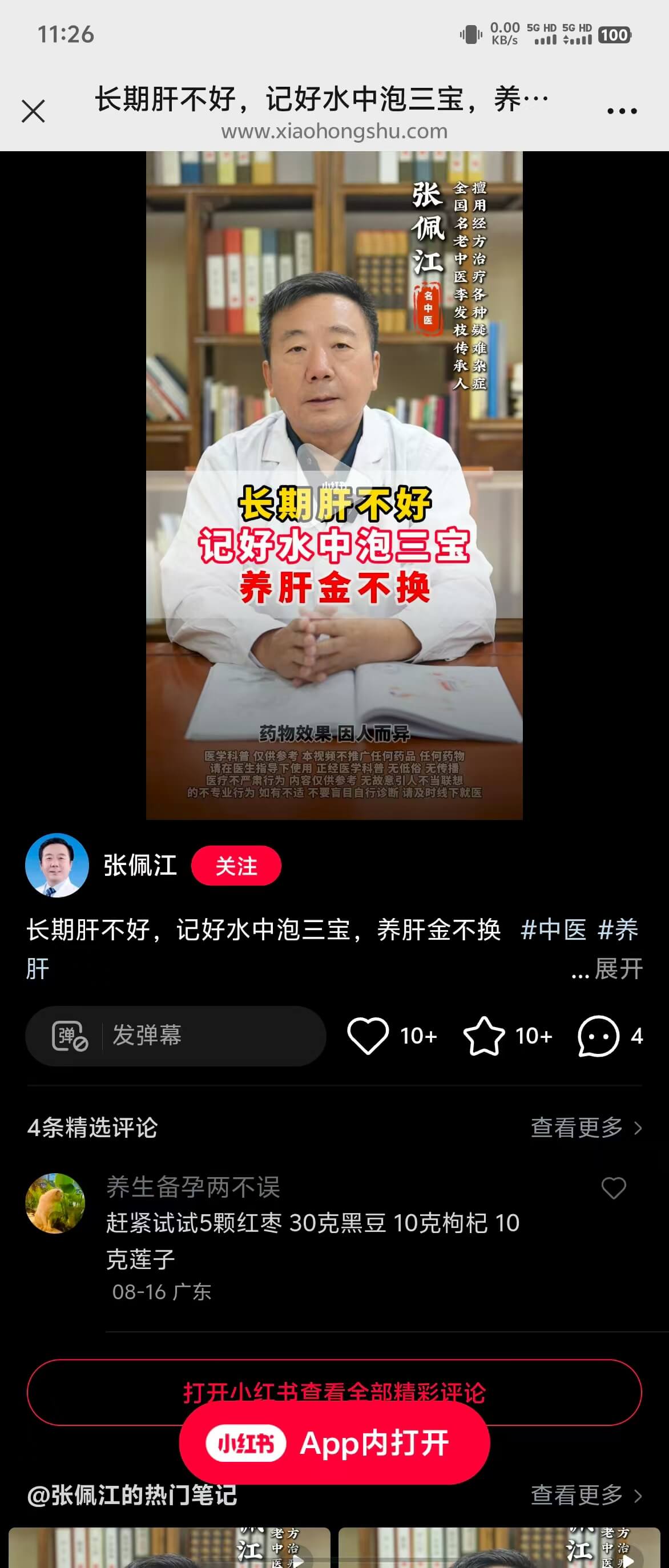See more of 张佩江的热门笔记
The width and height of the screenshot is (669, 1568).
pos(586,1494)
